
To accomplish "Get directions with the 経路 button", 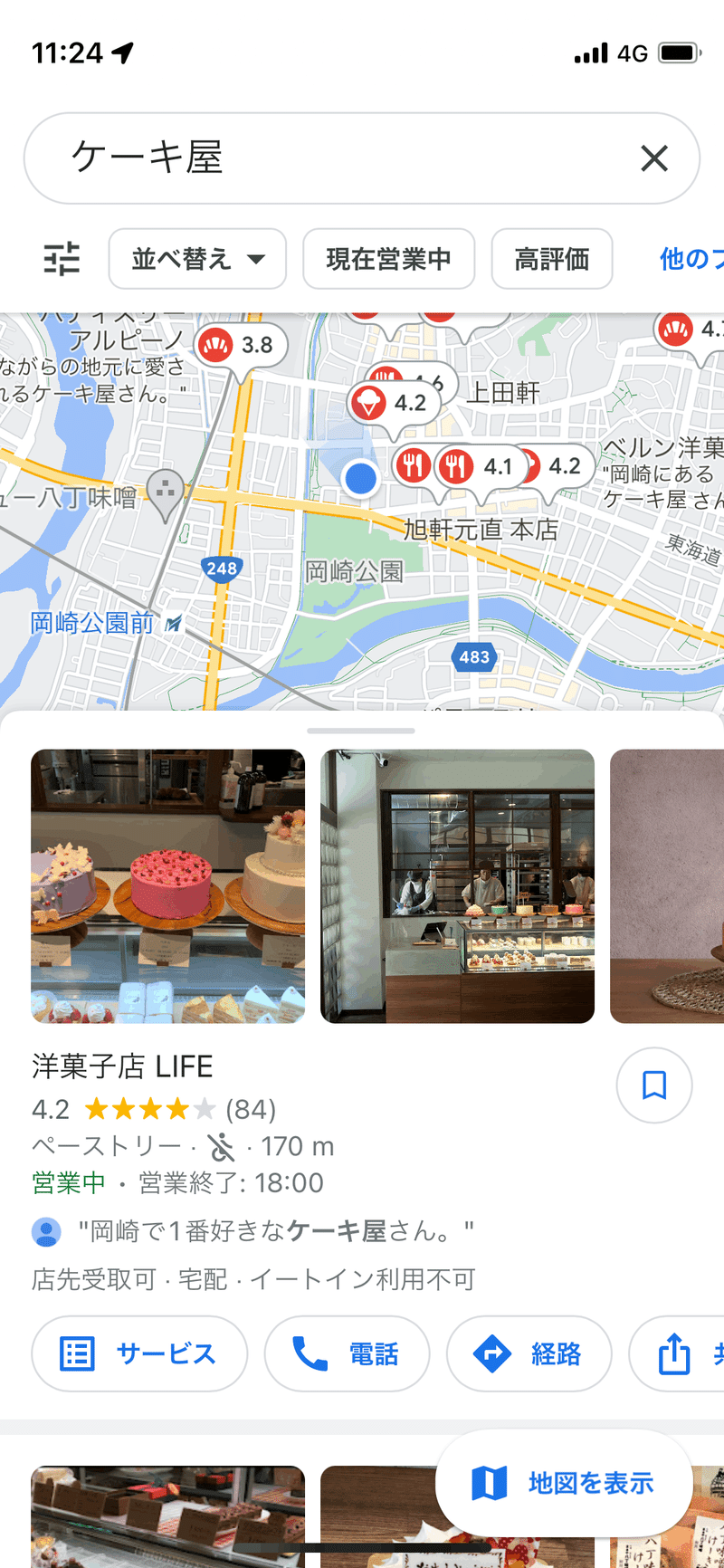I will click(x=529, y=1353).
